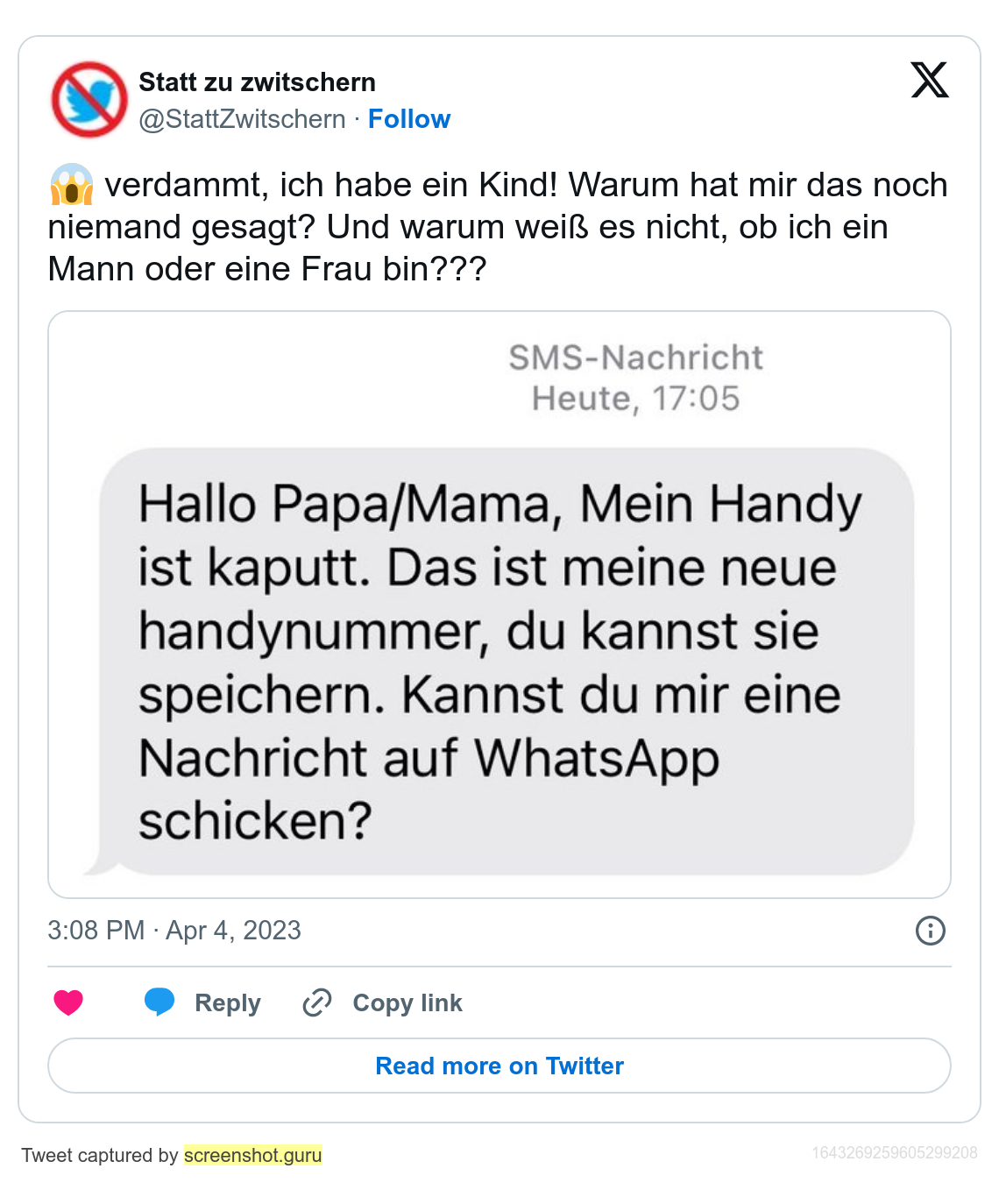The image size is (999, 1204).
Task: Open the screenshot.guru link
Action: [x=253, y=1155]
